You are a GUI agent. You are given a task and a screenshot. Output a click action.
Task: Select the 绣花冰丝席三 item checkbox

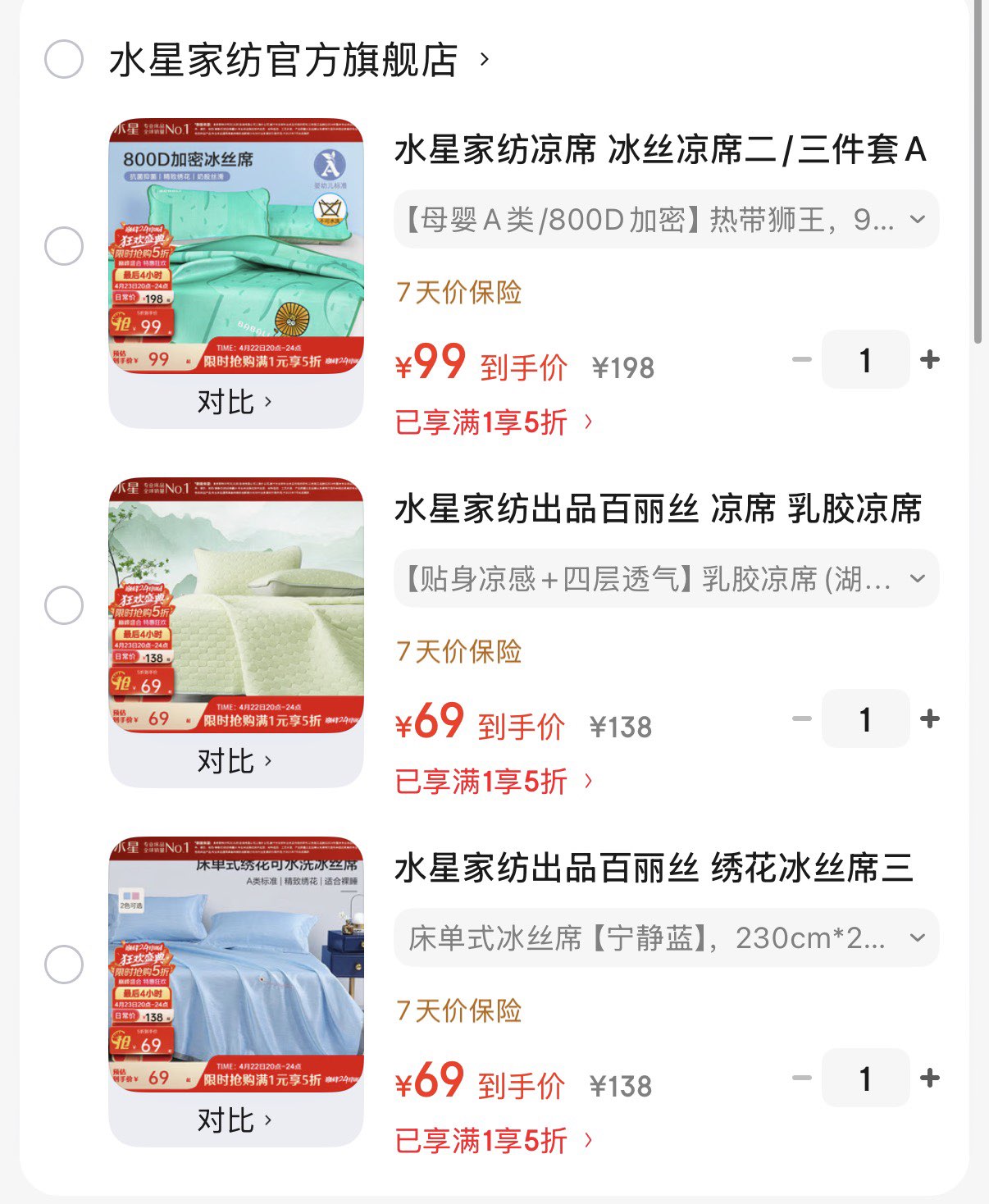click(x=64, y=965)
